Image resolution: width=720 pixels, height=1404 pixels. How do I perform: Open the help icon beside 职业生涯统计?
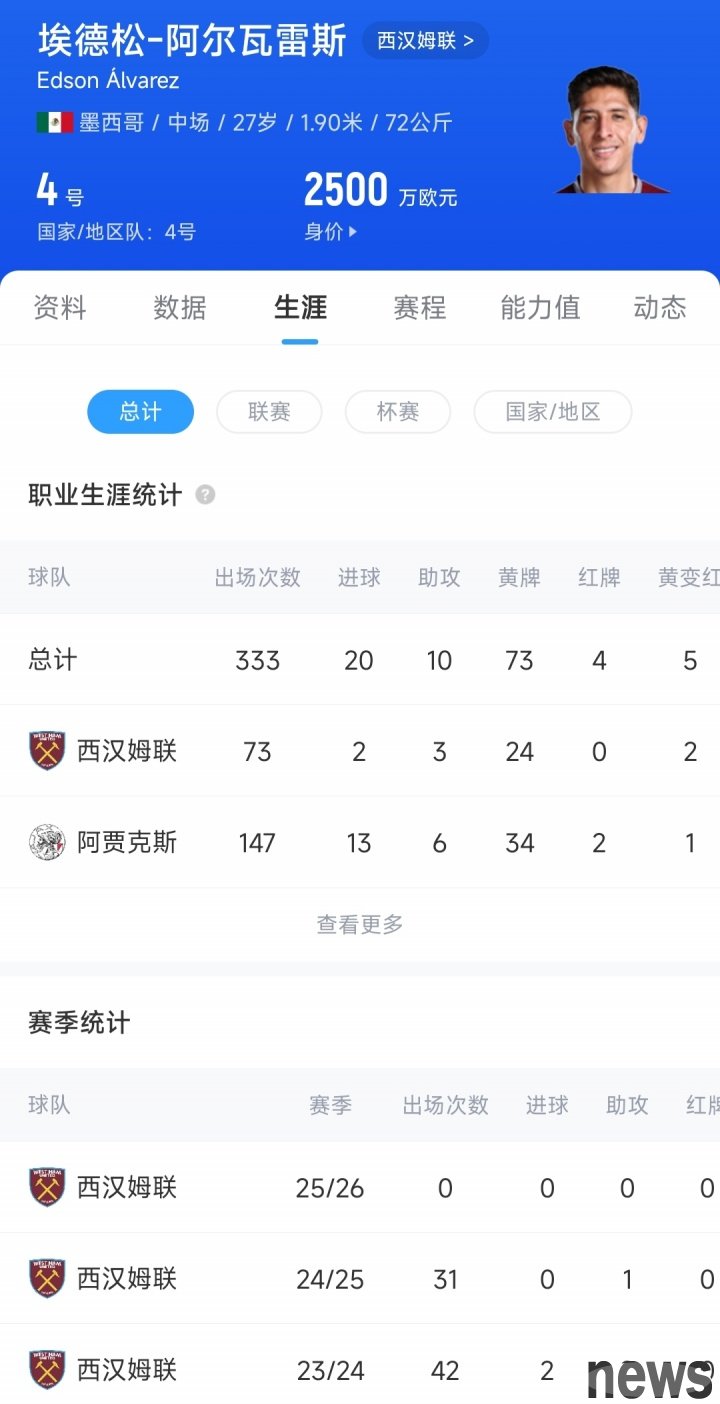(x=205, y=495)
